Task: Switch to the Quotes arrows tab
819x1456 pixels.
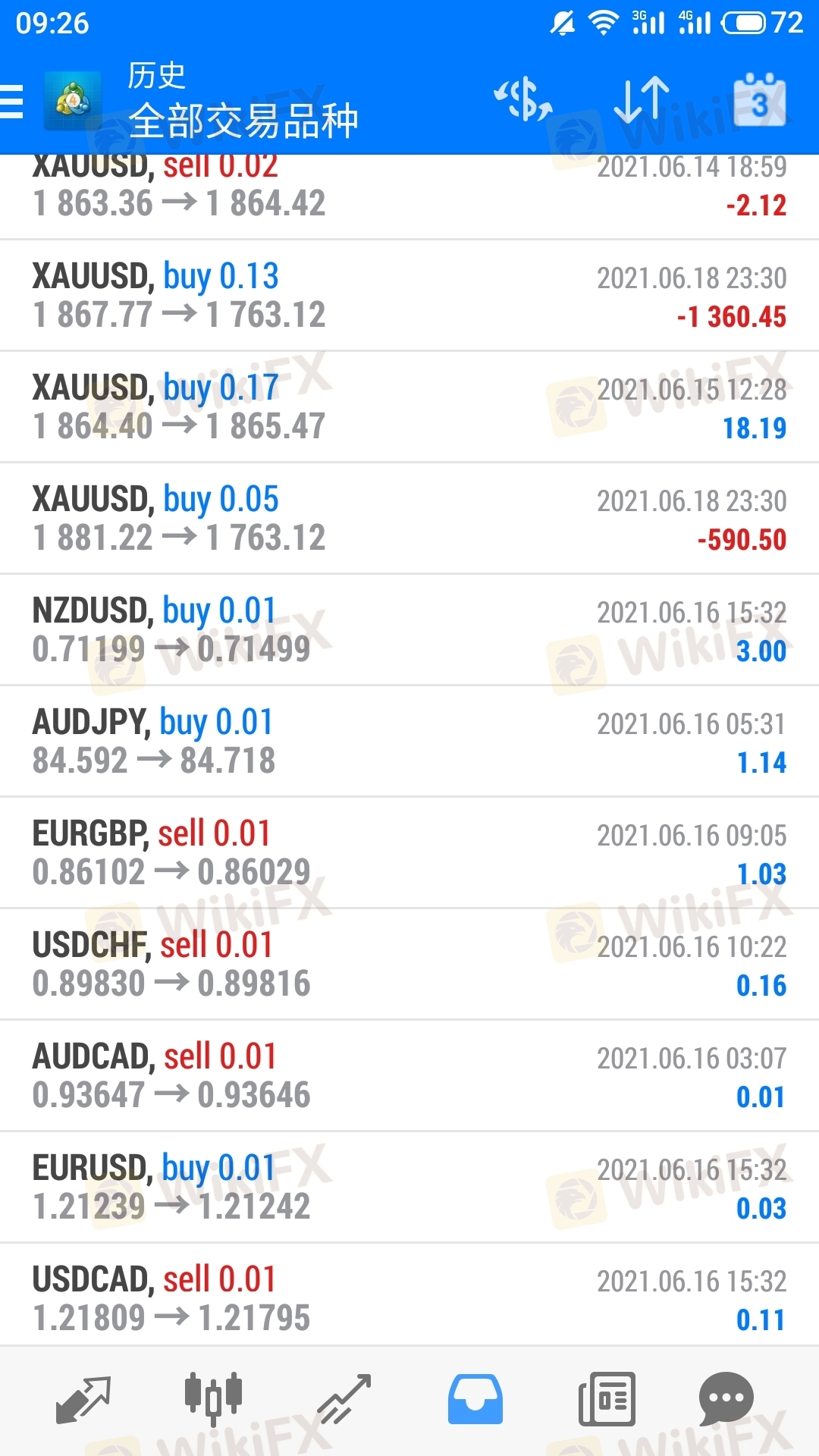Action: (x=83, y=1400)
